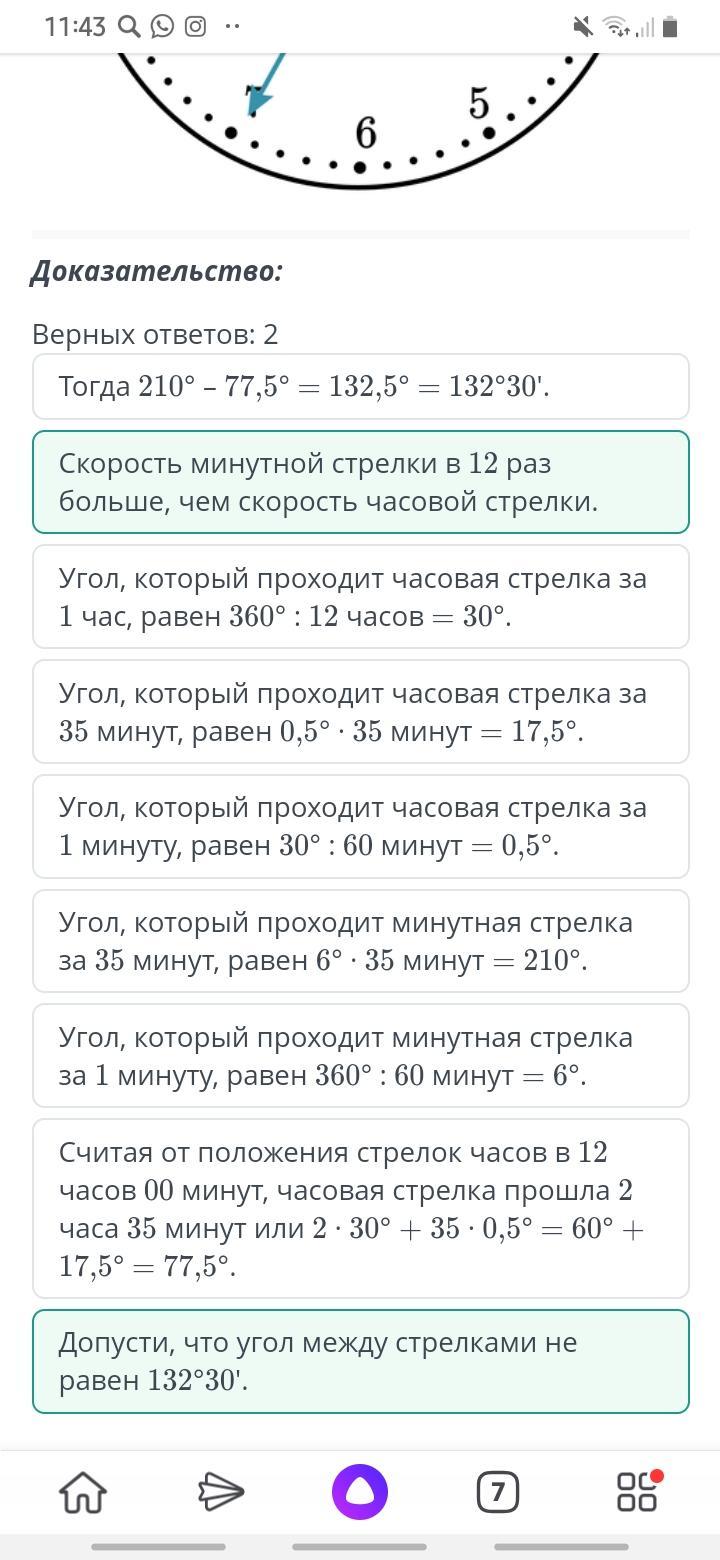The width and height of the screenshot is (720, 1560).
Task: Go to the browser home page
Action: [83, 1492]
